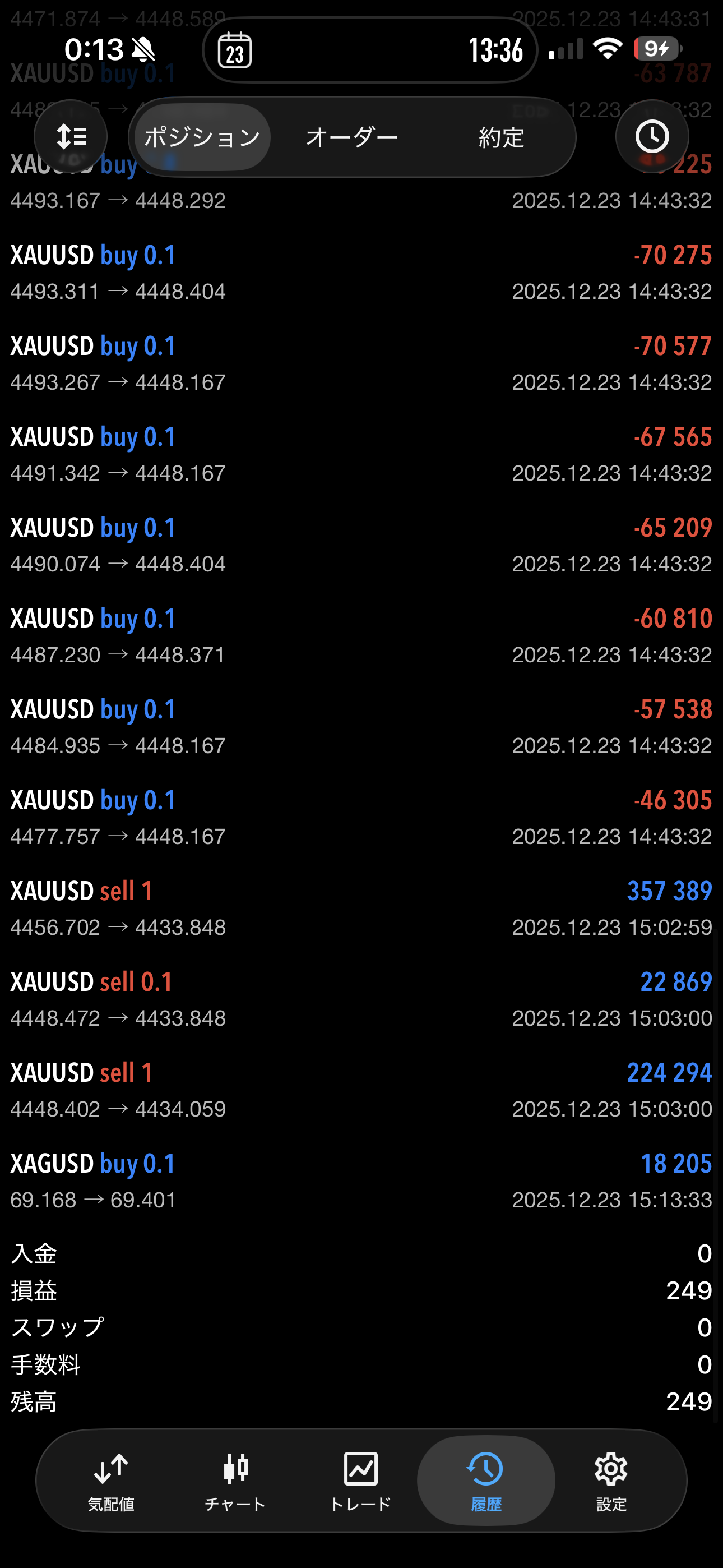View XAUUSD buy position with -70 577 loss
This screenshot has height=1568, width=723.
[x=361, y=363]
